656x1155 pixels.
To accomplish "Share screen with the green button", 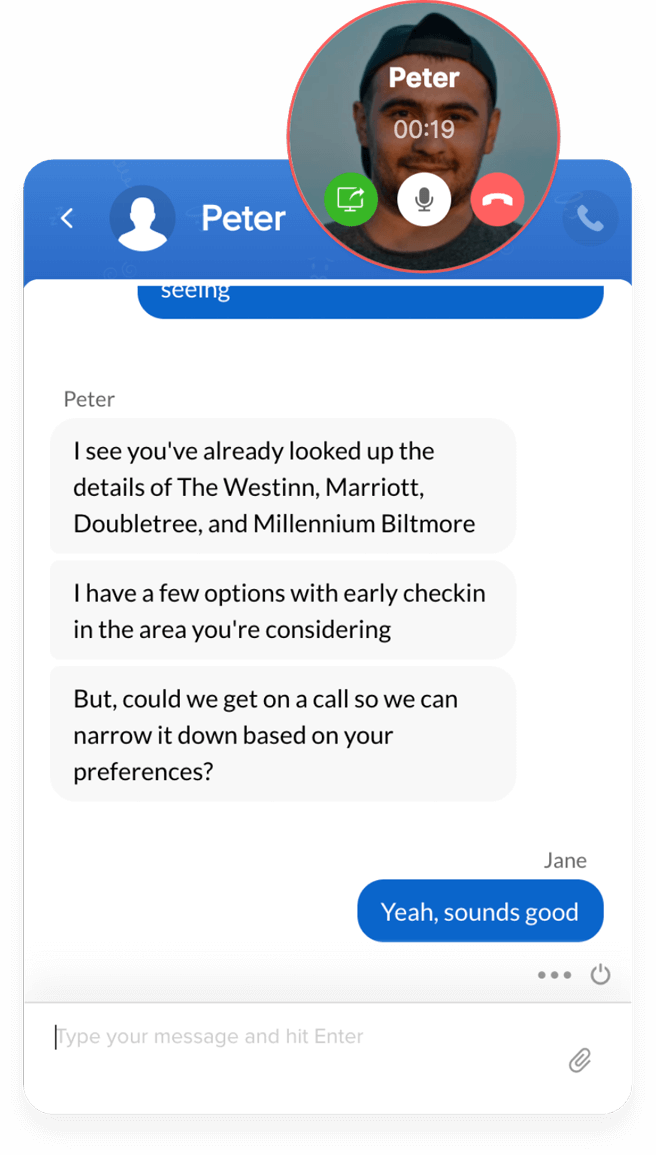I will (350, 199).
